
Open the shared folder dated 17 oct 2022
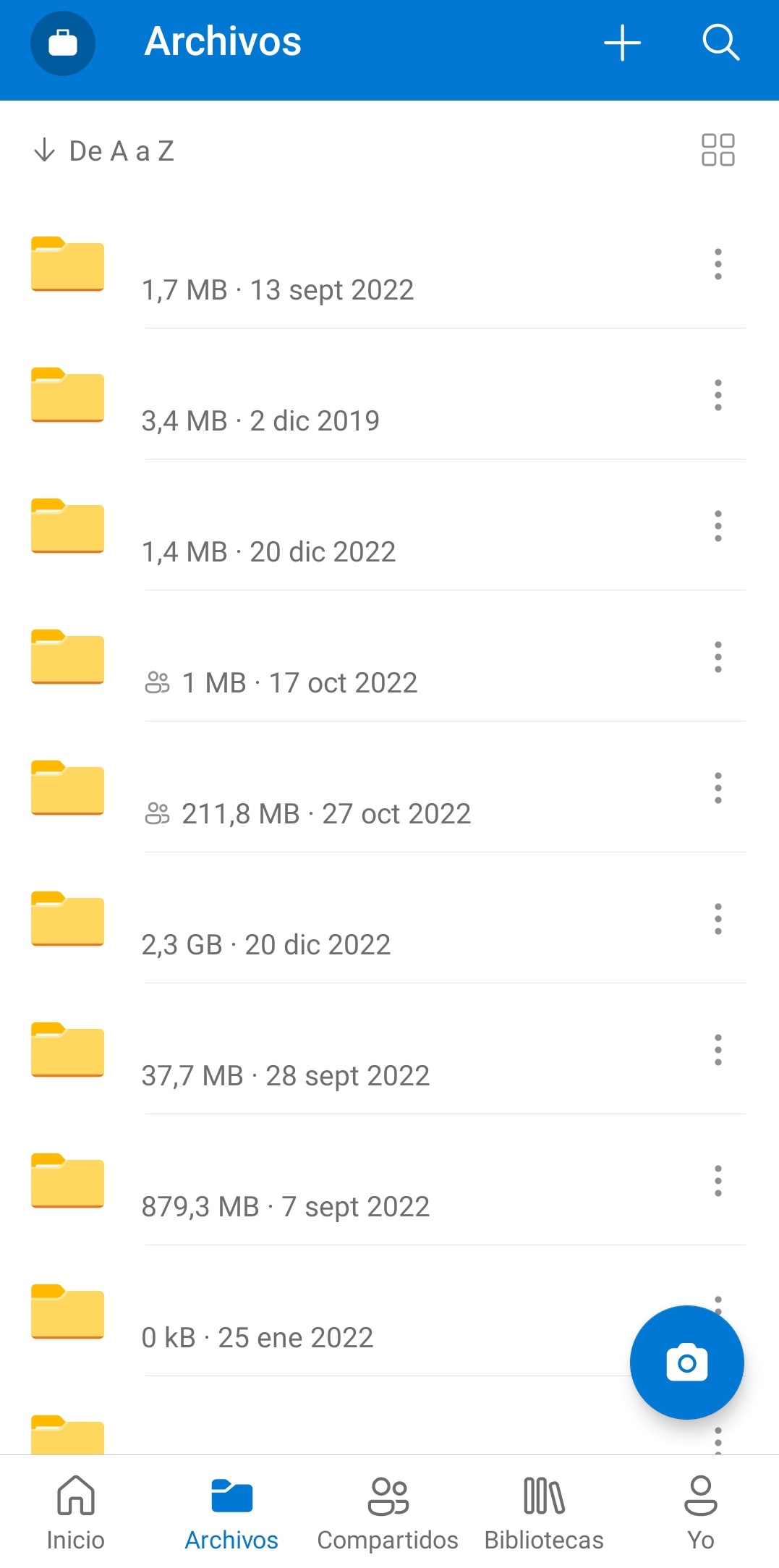point(389,657)
